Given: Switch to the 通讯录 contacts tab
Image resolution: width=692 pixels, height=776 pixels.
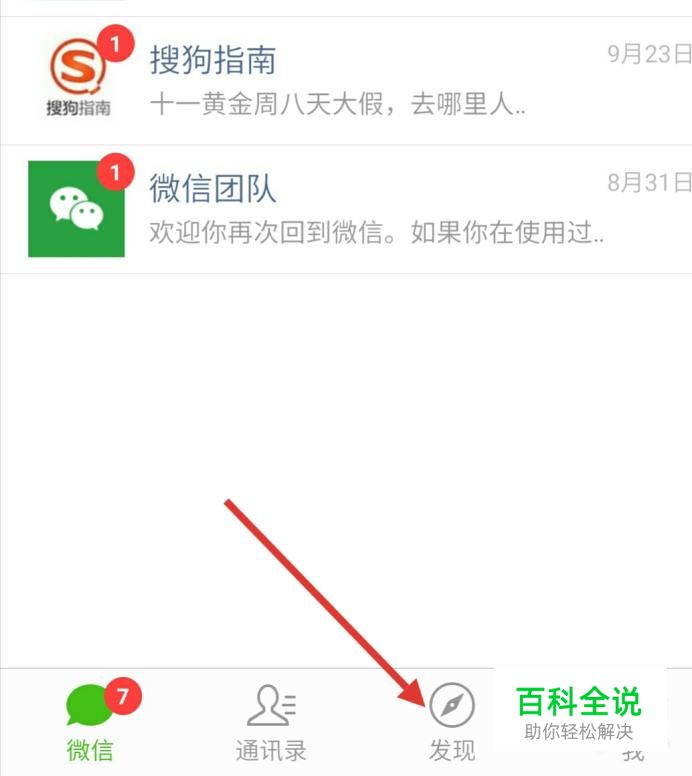Looking at the screenshot, I should 271,722.
